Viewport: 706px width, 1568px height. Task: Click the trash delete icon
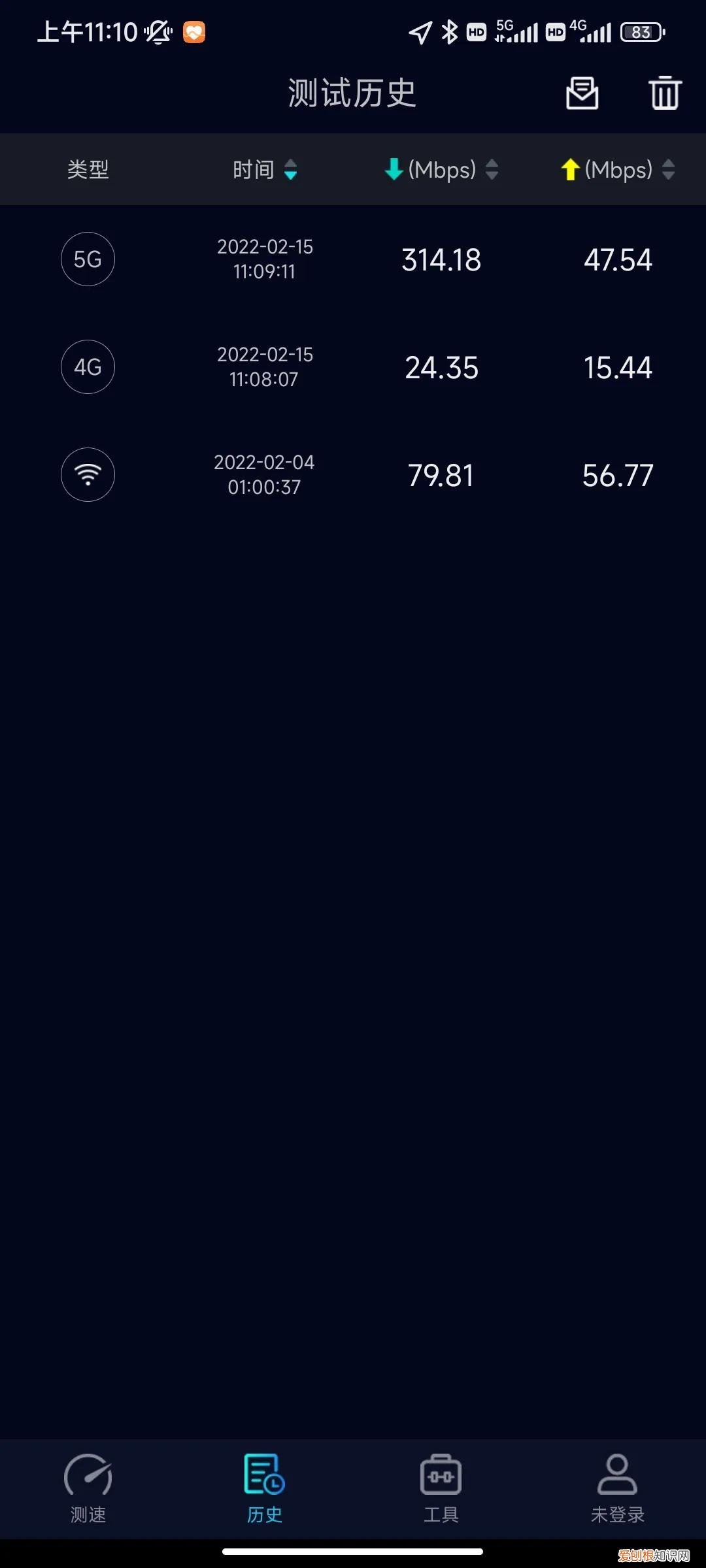664,94
